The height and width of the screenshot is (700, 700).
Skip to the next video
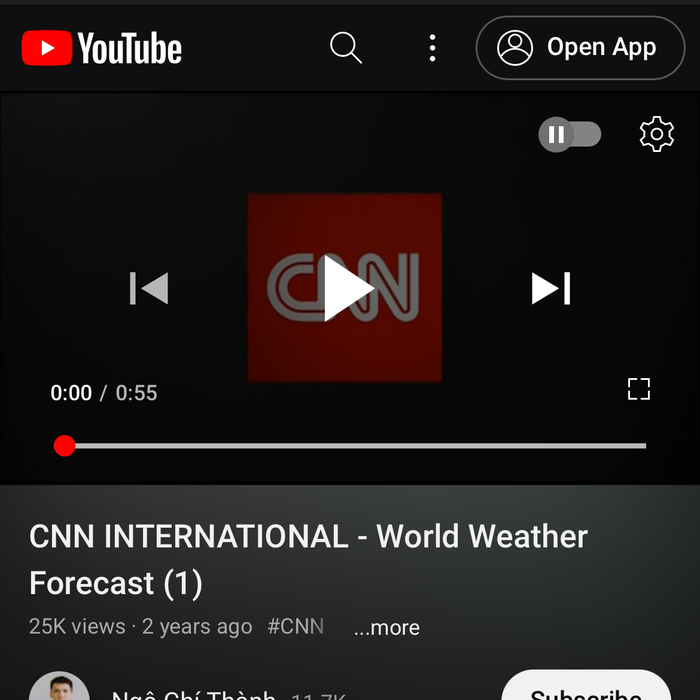click(551, 288)
